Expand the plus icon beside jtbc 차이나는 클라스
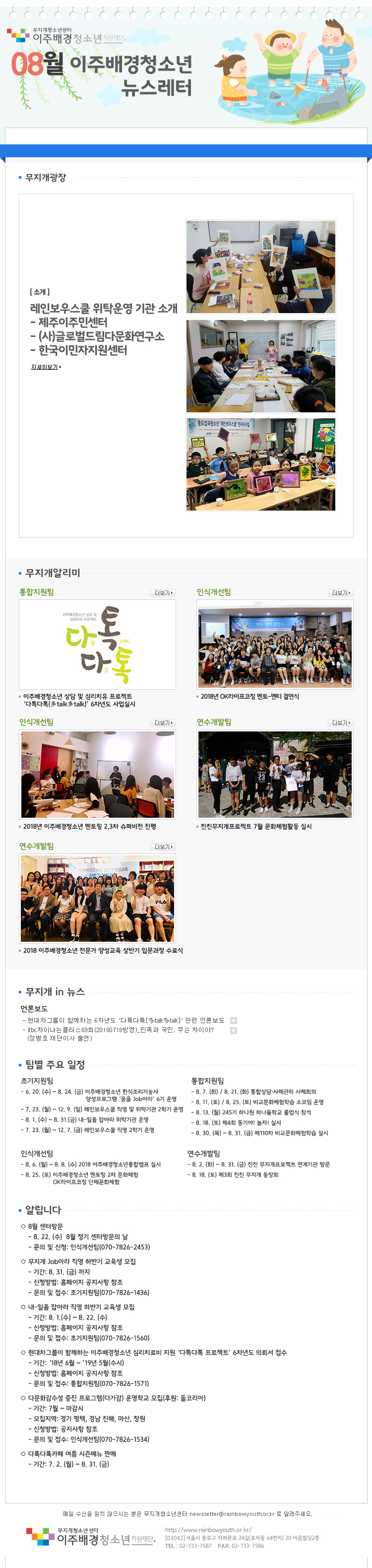 (233, 1031)
